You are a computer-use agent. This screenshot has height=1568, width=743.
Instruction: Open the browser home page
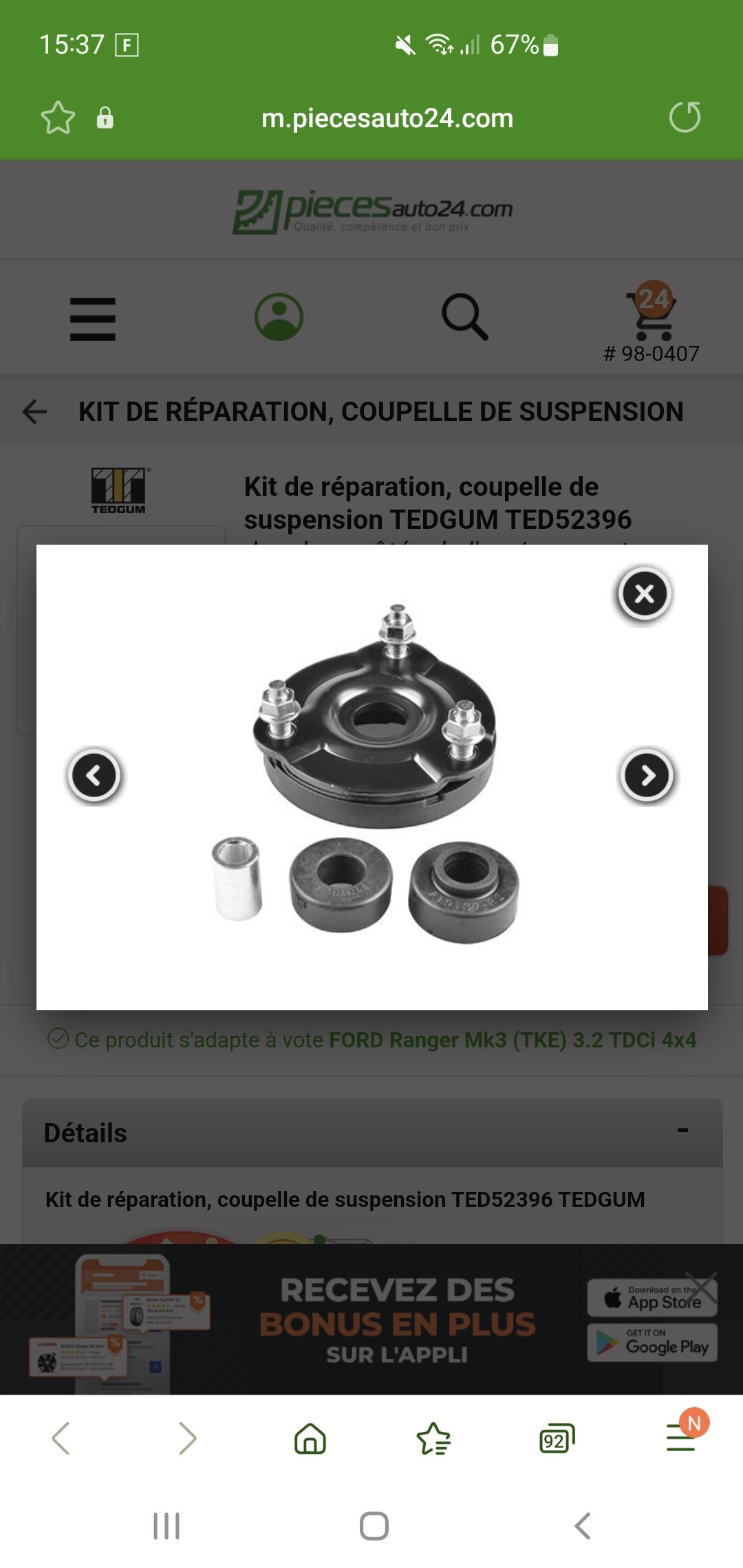tap(310, 1438)
